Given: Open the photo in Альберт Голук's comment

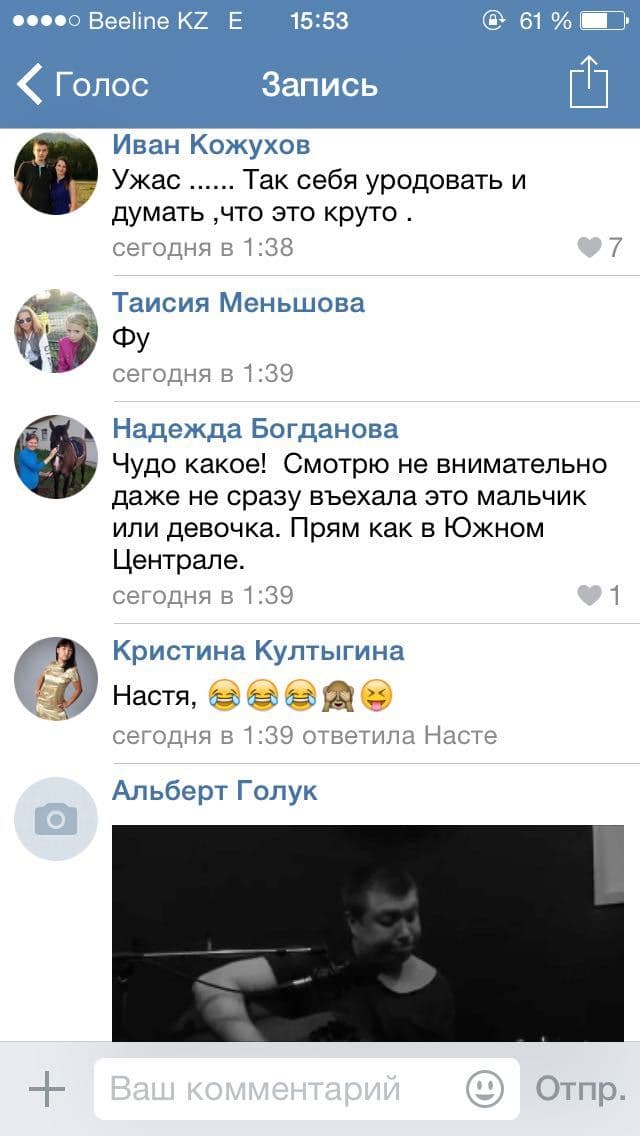Looking at the screenshot, I should [x=367, y=933].
